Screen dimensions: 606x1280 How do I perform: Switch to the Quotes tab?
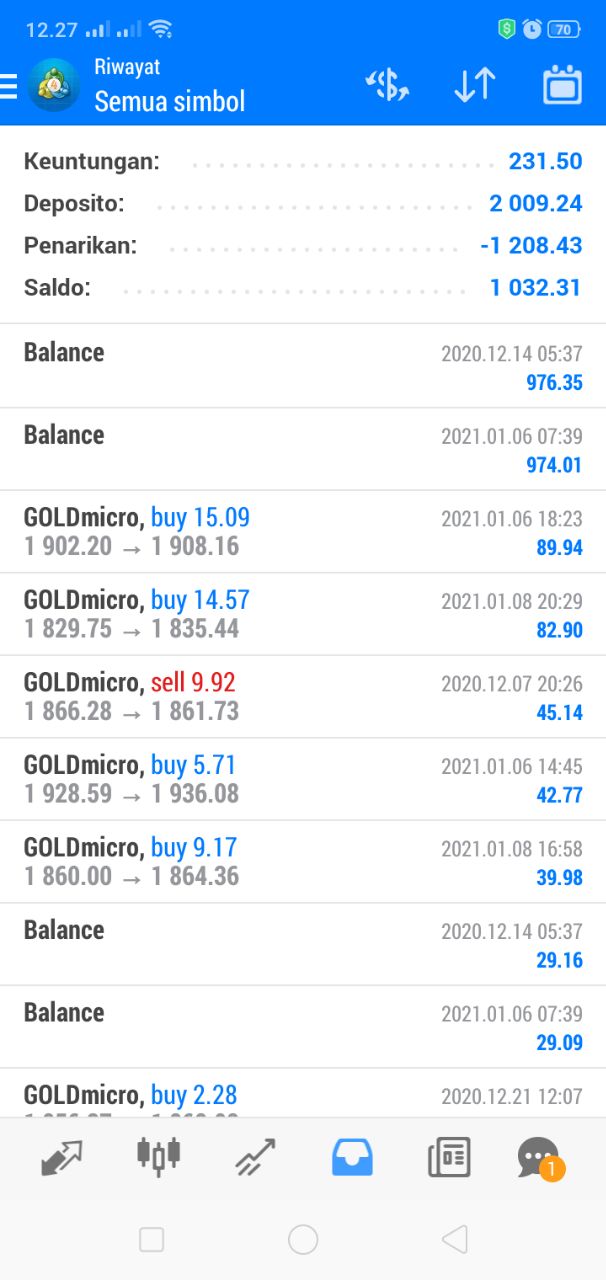pos(62,1157)
